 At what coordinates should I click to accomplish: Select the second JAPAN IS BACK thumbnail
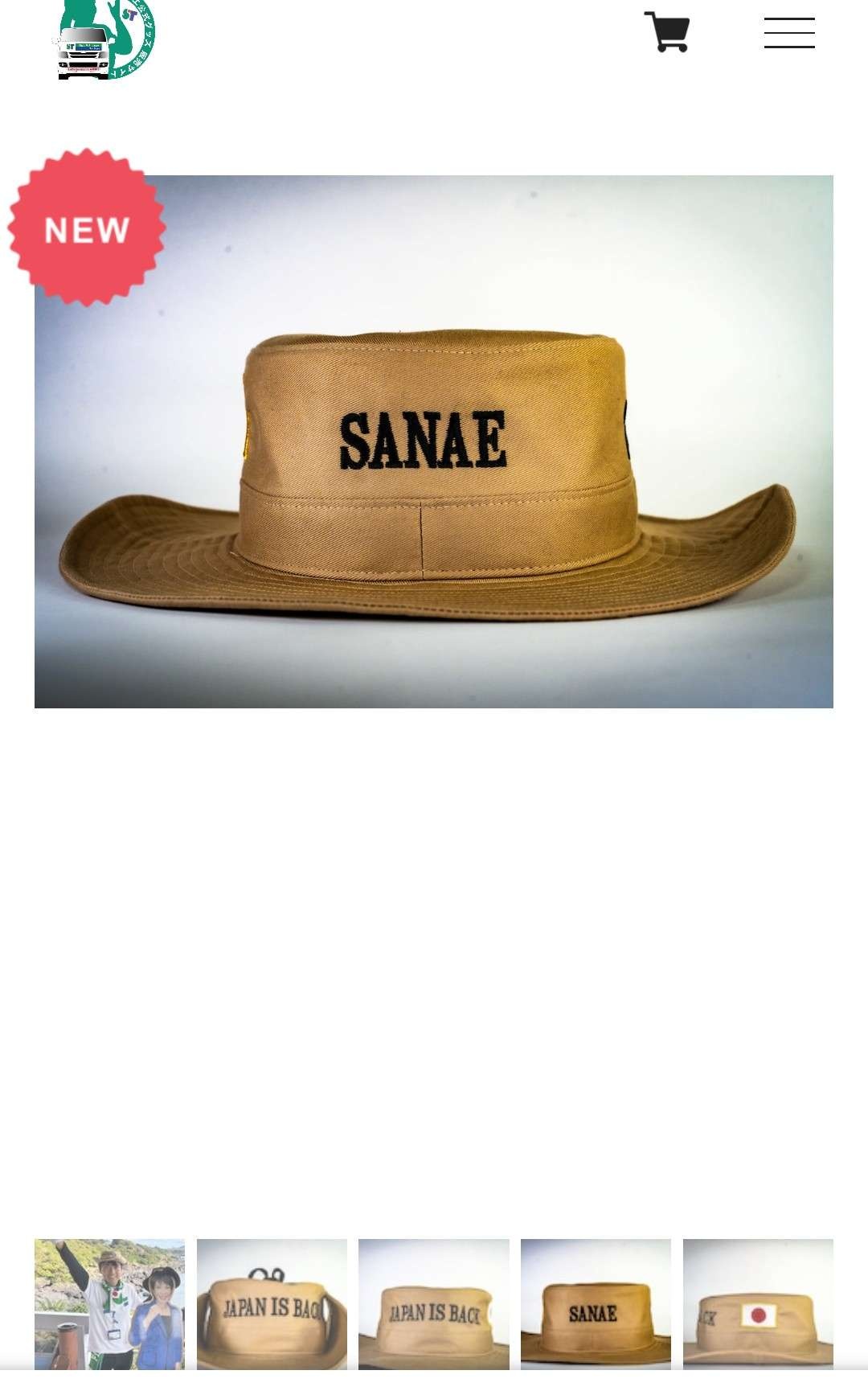[434, 1303]
